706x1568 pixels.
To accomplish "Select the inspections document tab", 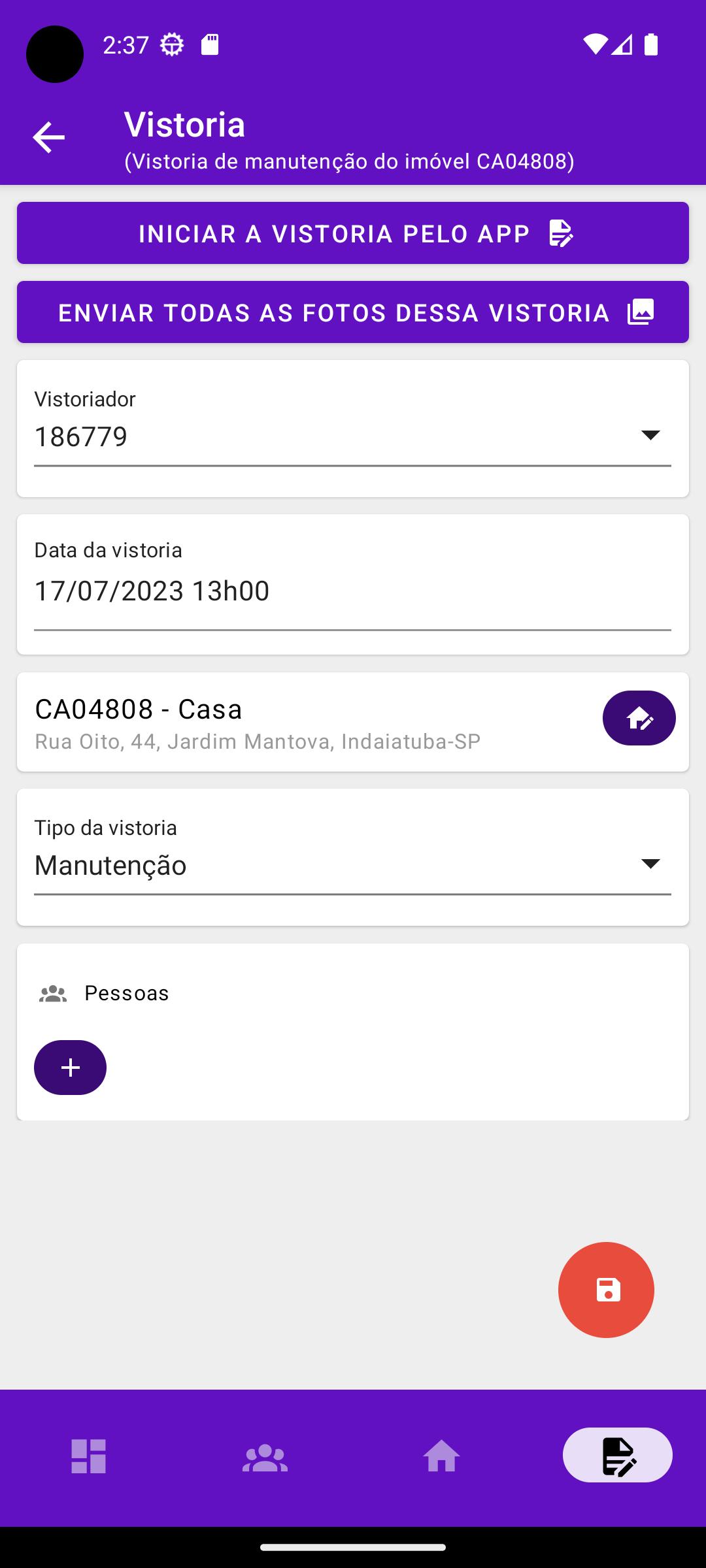I will point(618,1455).
